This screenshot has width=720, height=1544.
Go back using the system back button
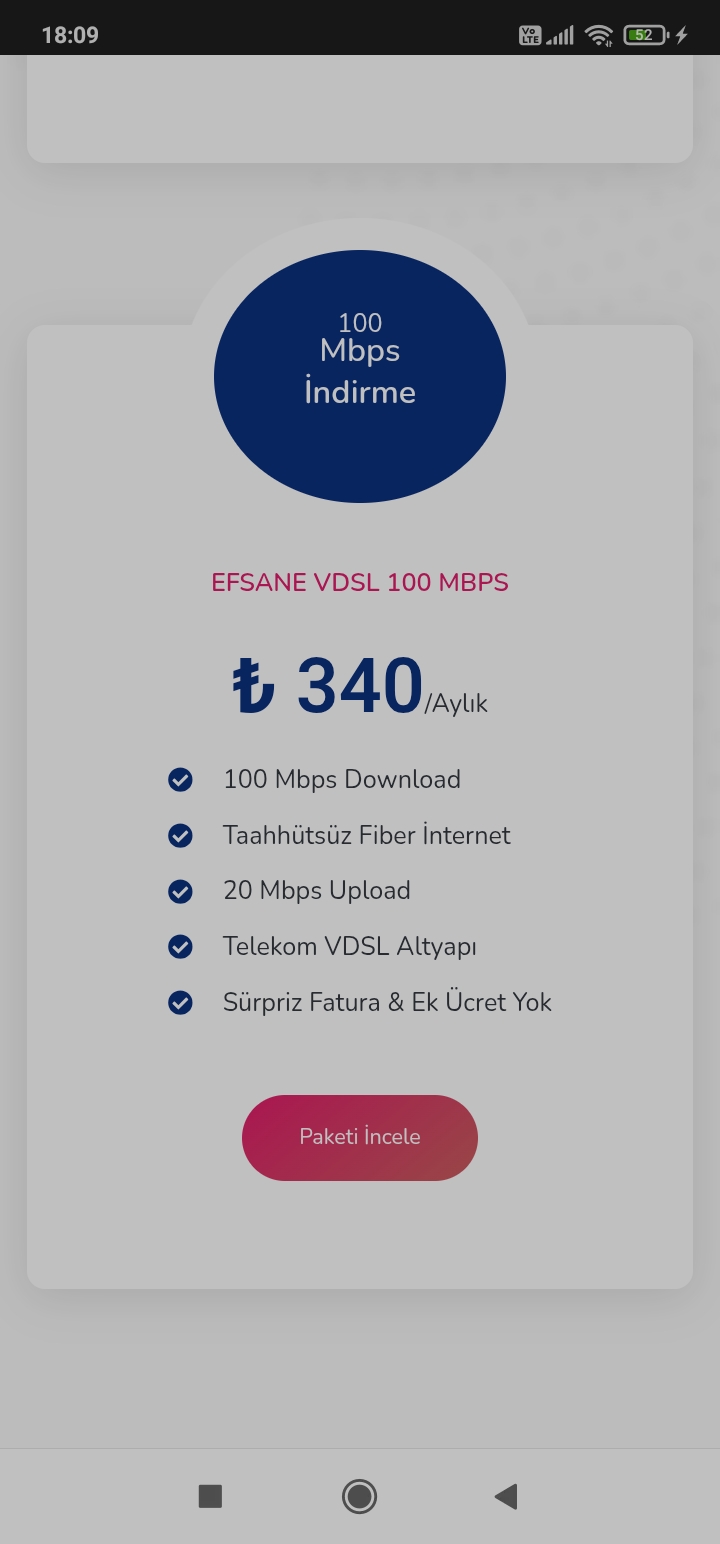pyautogui.click(x=506, y=1496)
